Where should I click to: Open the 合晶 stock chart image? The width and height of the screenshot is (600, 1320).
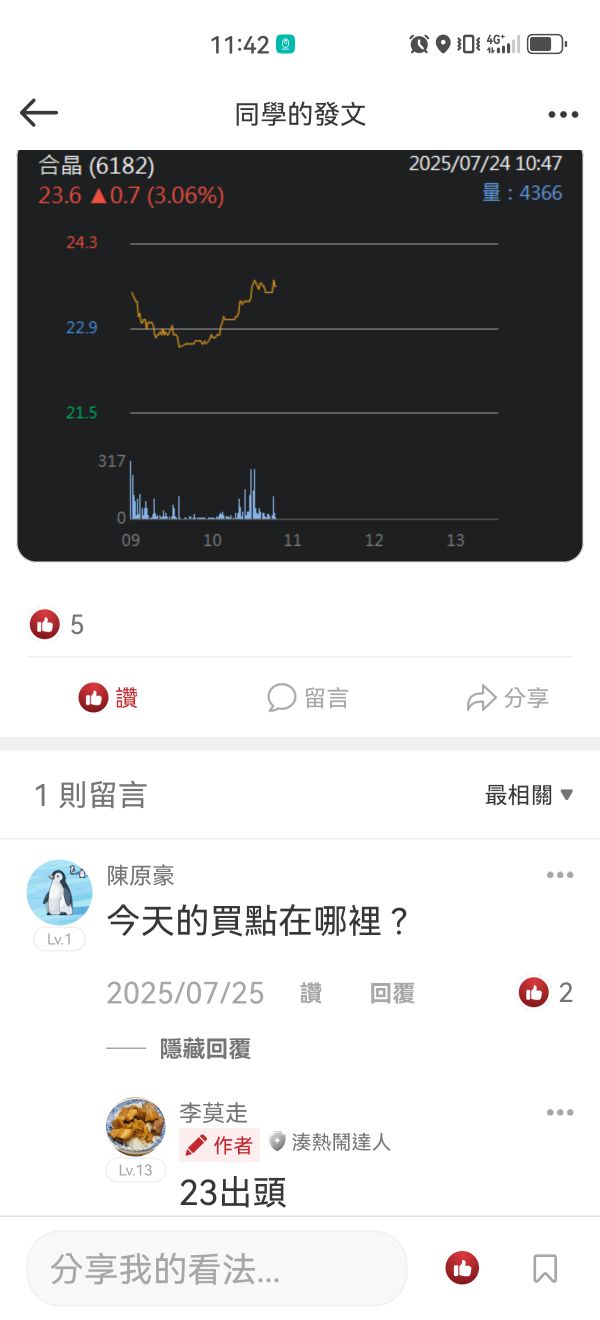click(299, 355)
